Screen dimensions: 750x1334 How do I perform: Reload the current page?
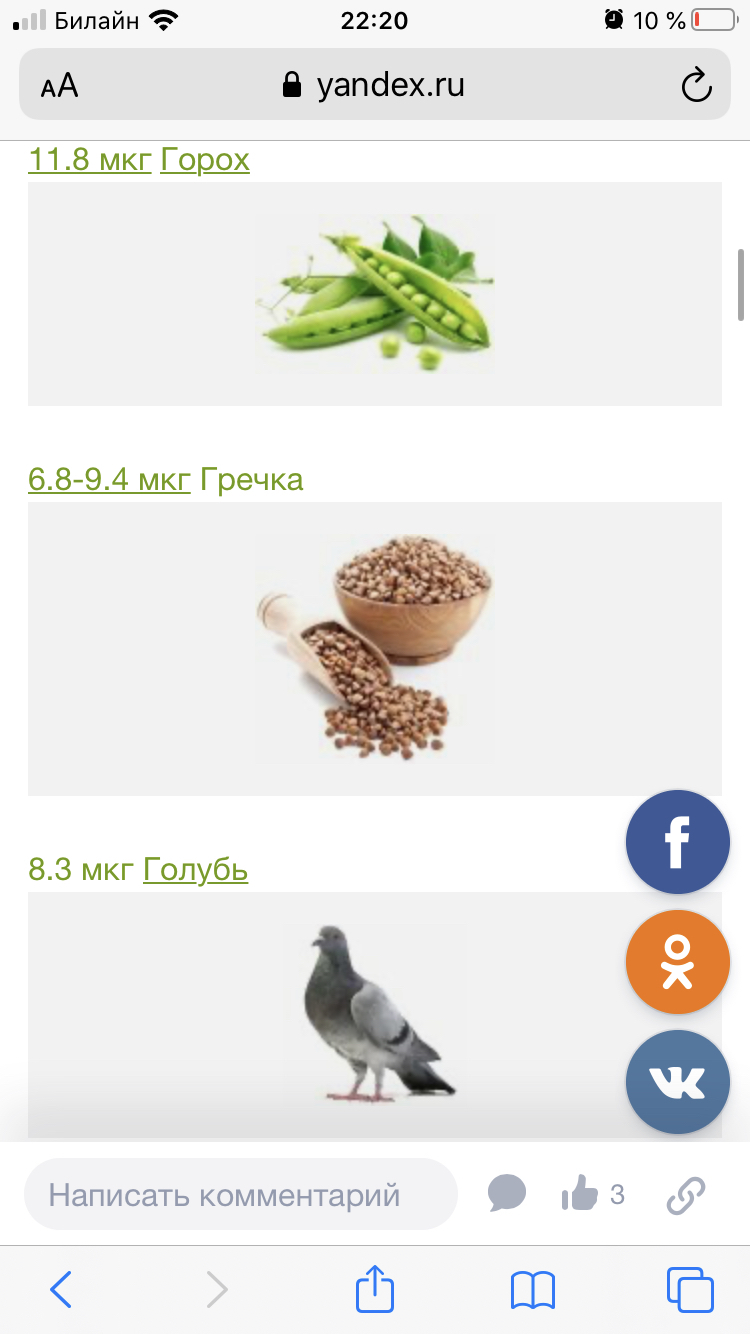[x=696, y=86]
